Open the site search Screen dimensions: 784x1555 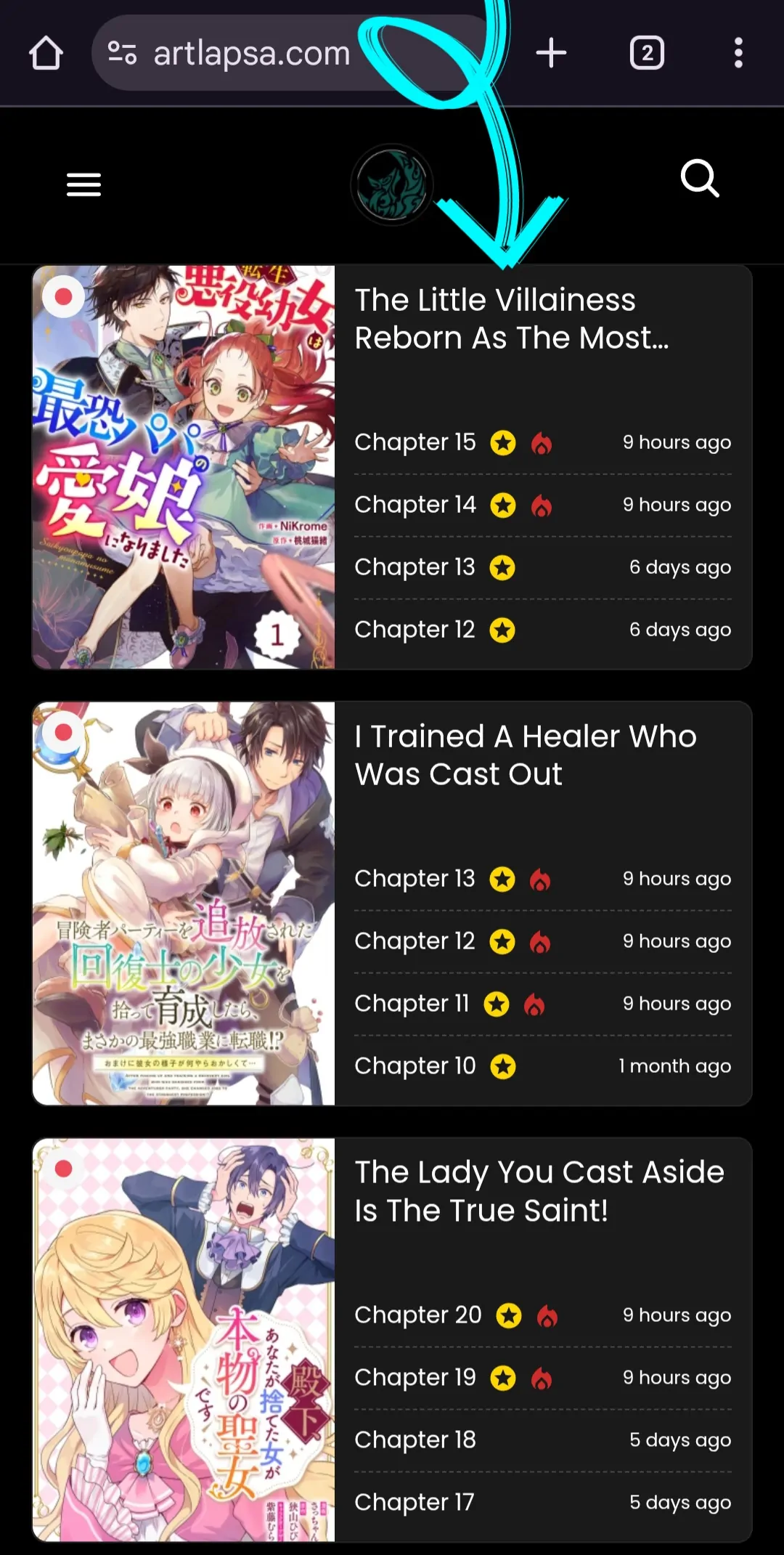pyautogui.click(x=700, y=179)
